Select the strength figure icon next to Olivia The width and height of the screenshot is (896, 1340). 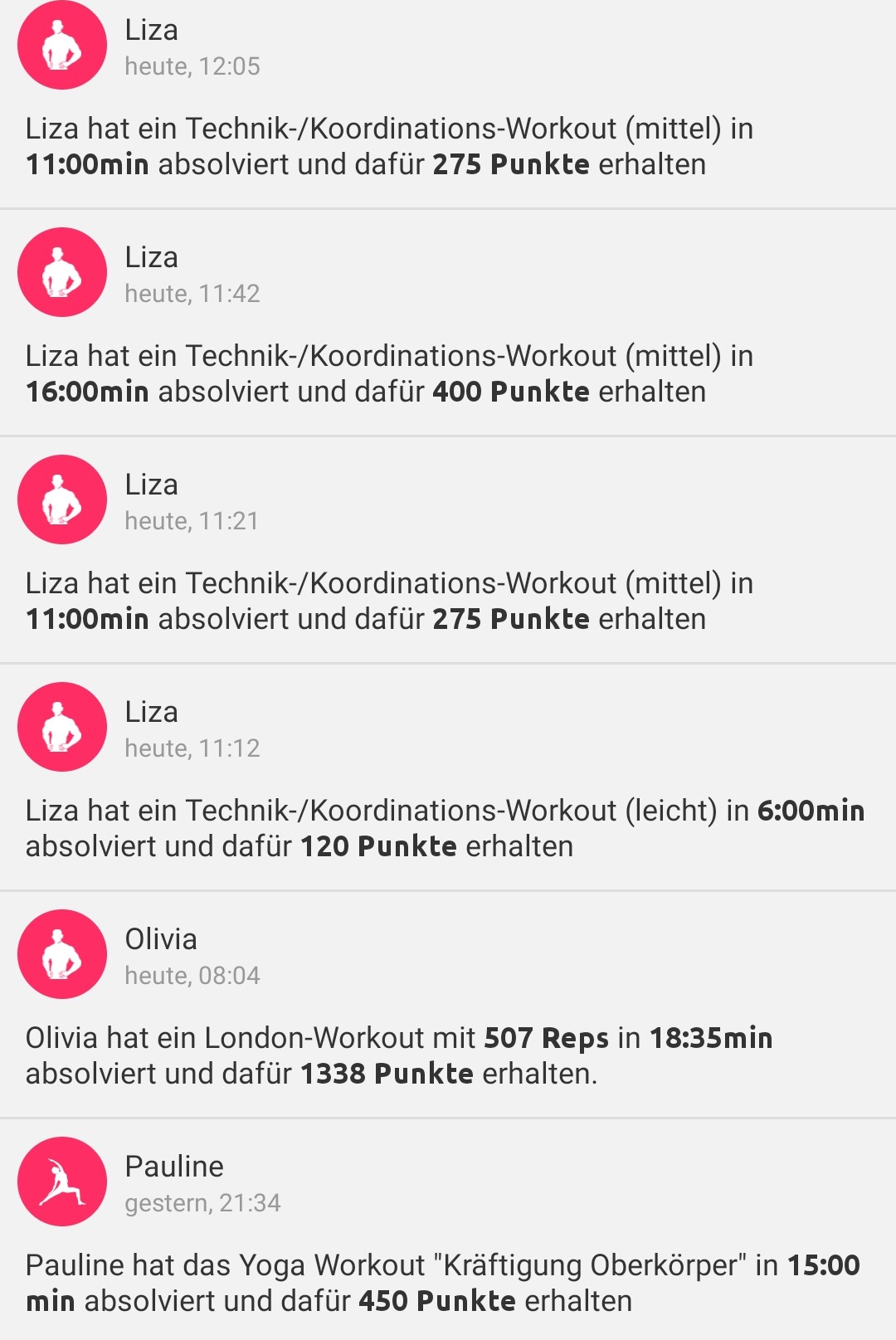click(x=62, y=954)
